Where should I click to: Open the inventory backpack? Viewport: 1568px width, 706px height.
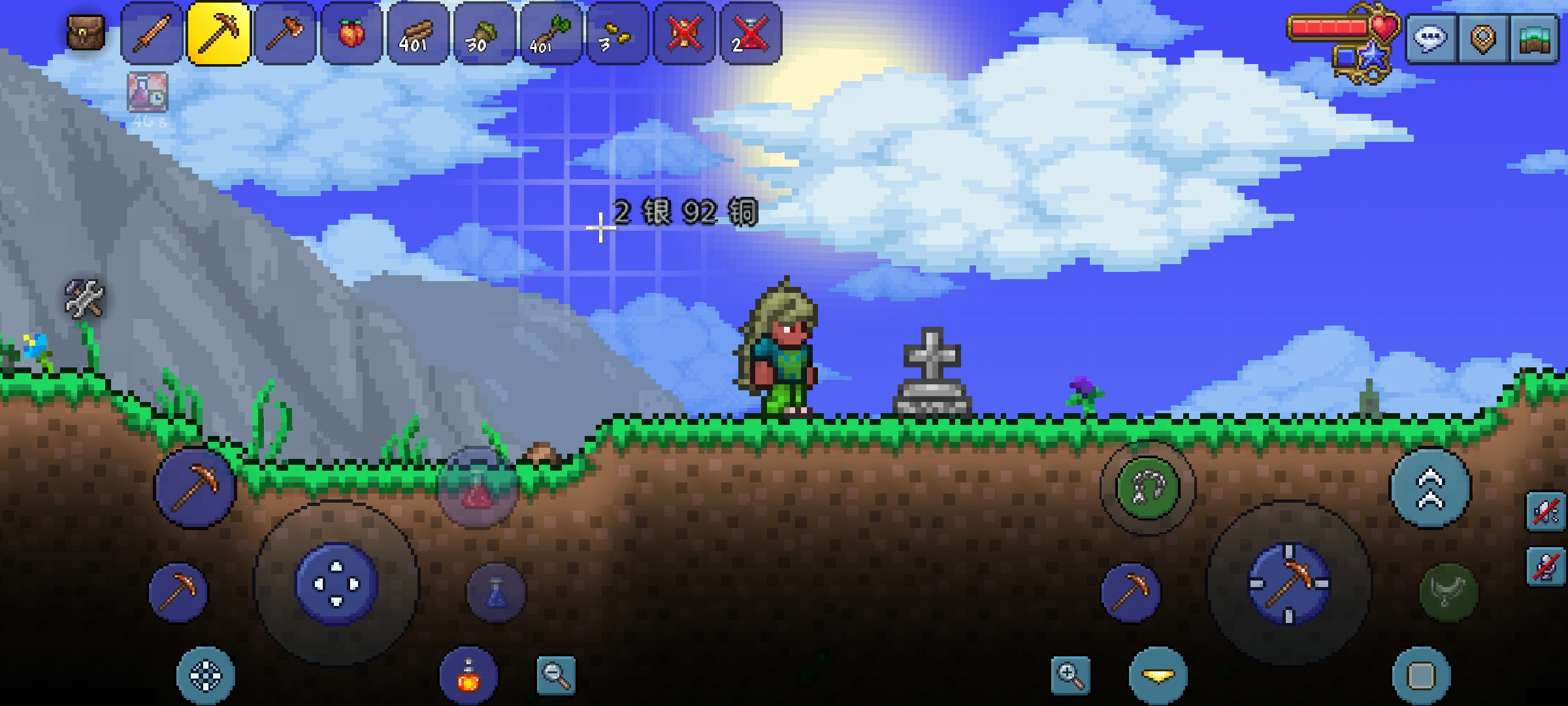click(86, 33)
